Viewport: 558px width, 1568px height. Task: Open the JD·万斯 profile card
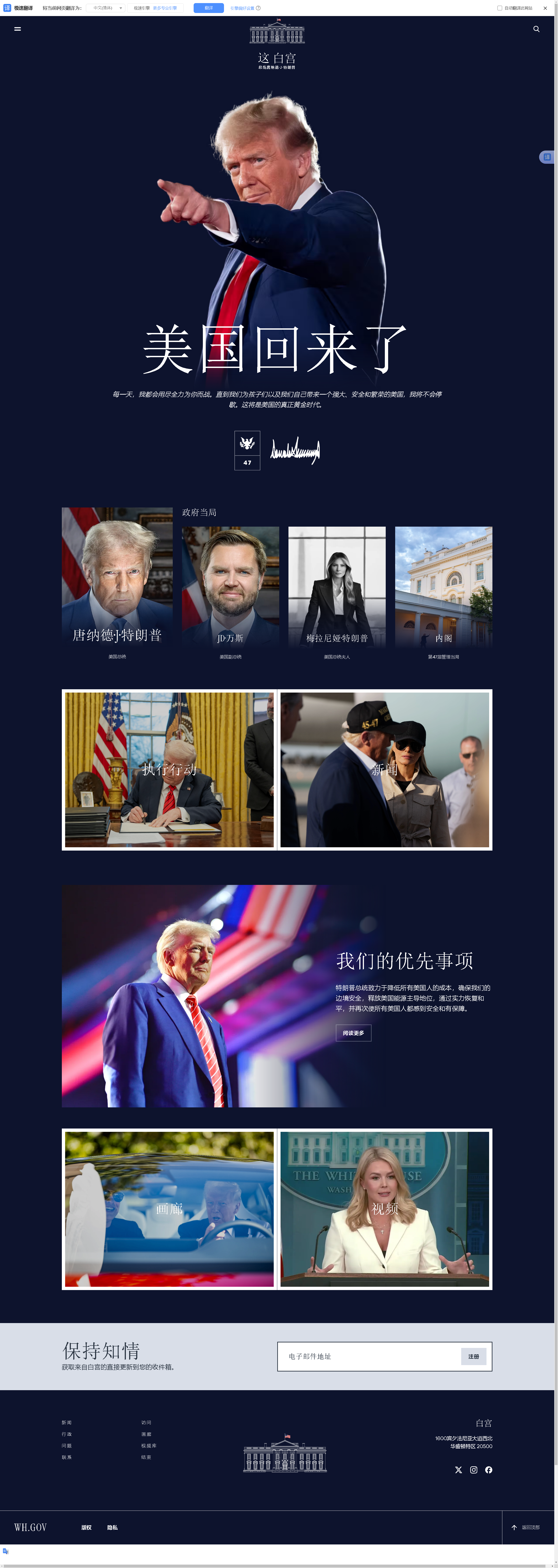[230, 587]
